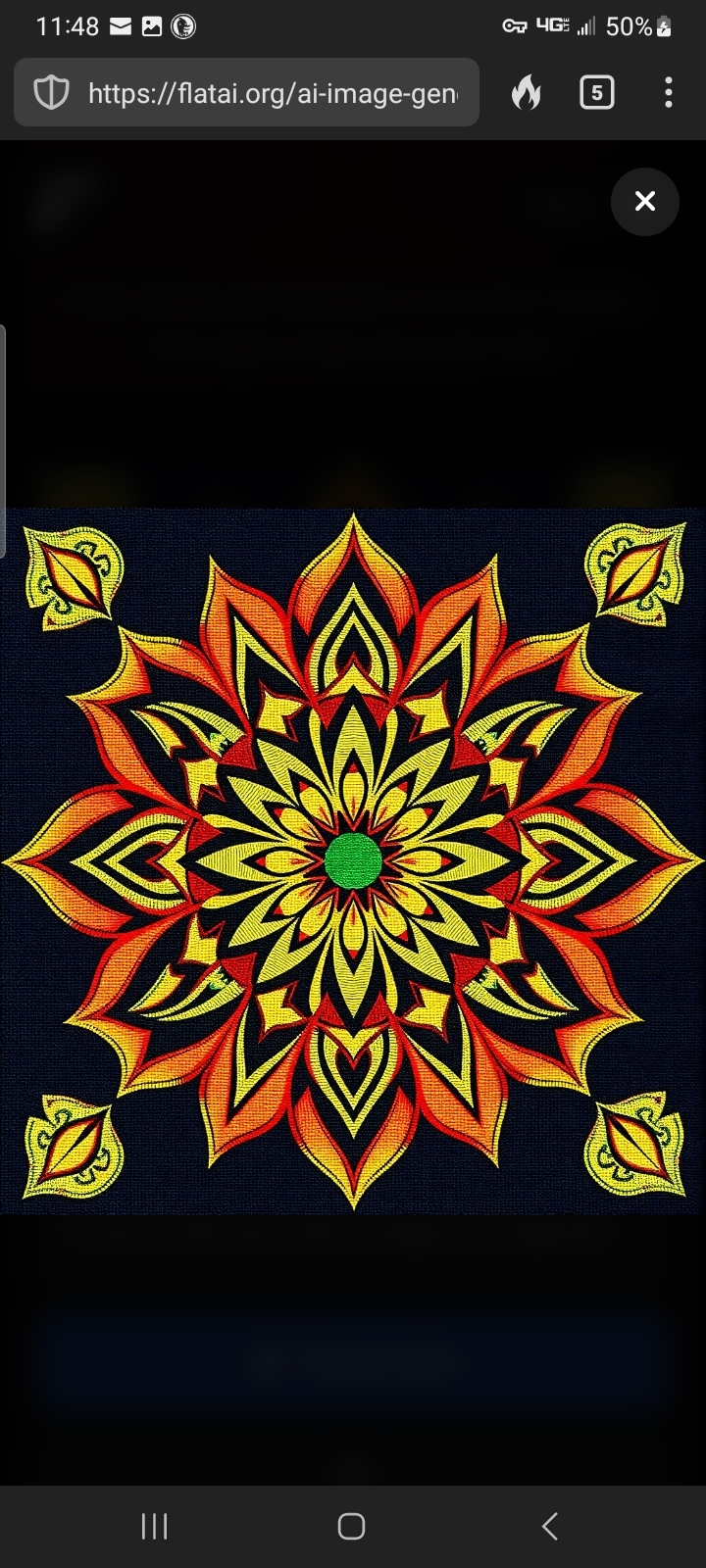The height and width of the screenshot is (1568, 706).
Task: Open the tab switcher showing 5 tabs
Action: pyautogui.click(x=597, y=93)
